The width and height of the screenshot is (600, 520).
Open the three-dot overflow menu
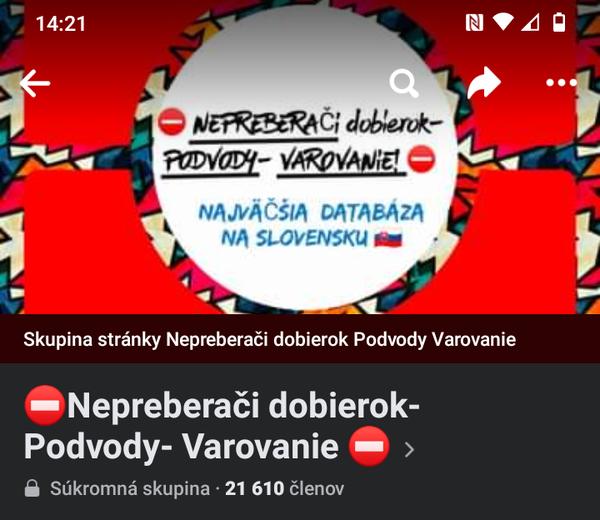tap(562, 84)
